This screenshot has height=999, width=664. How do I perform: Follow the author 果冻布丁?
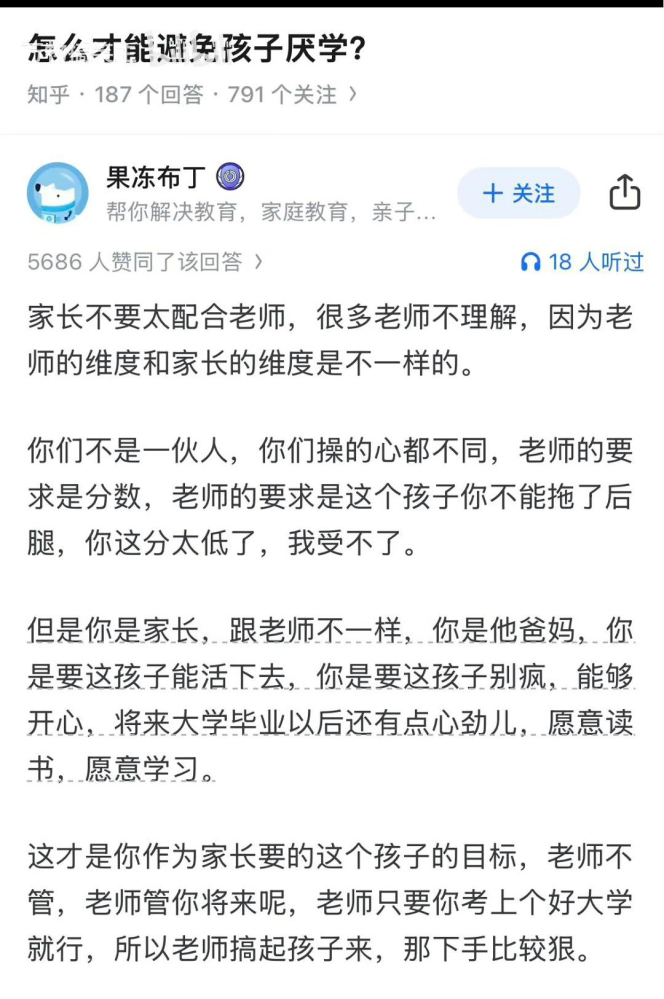518,193
